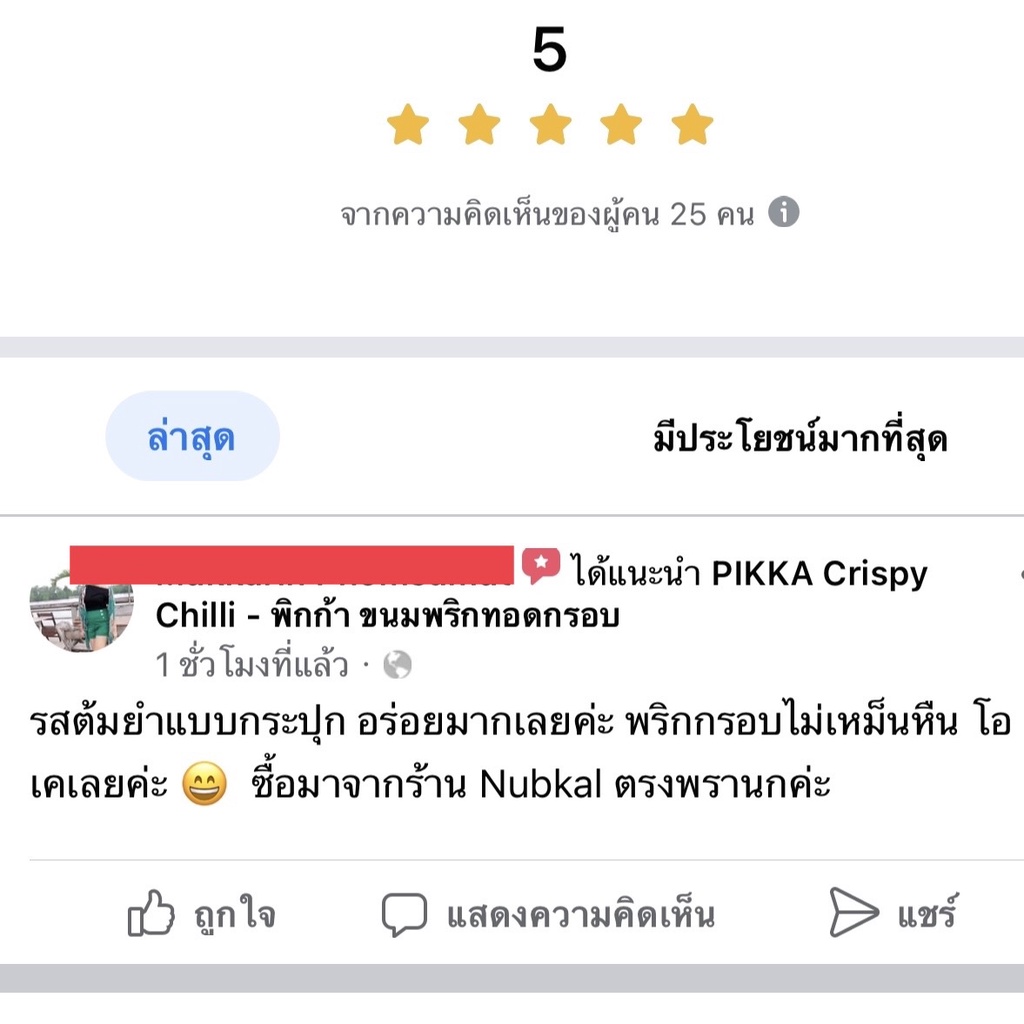The height and width of the screenshot is (1024, 1024).
Task: Switch to มีประโยชน์มากที่สุด sorting
Action: [799, 439]
